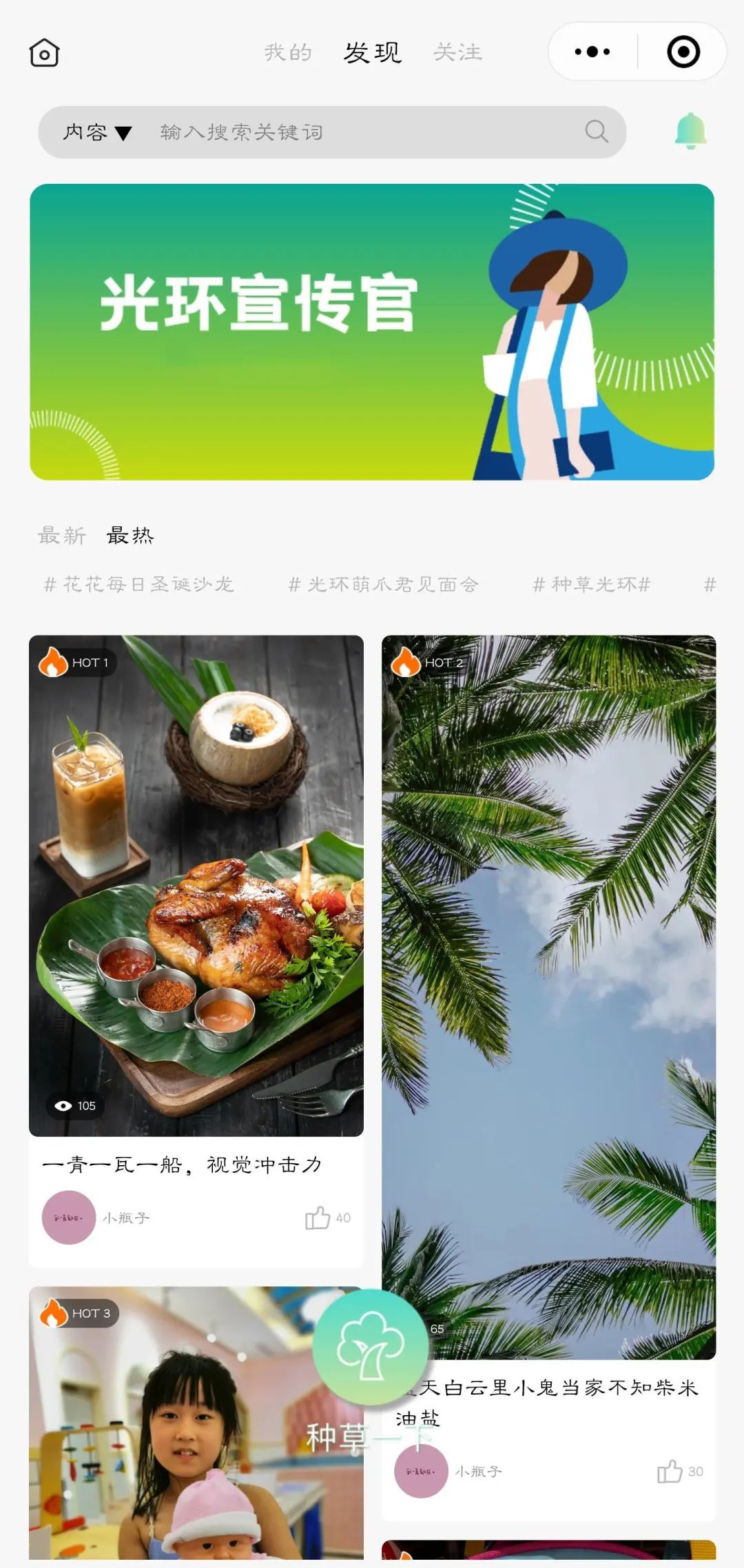
Task: Filter by topic 花花每日圣诞沙龙
Action: pyautogui.click(x=139, y=585)
